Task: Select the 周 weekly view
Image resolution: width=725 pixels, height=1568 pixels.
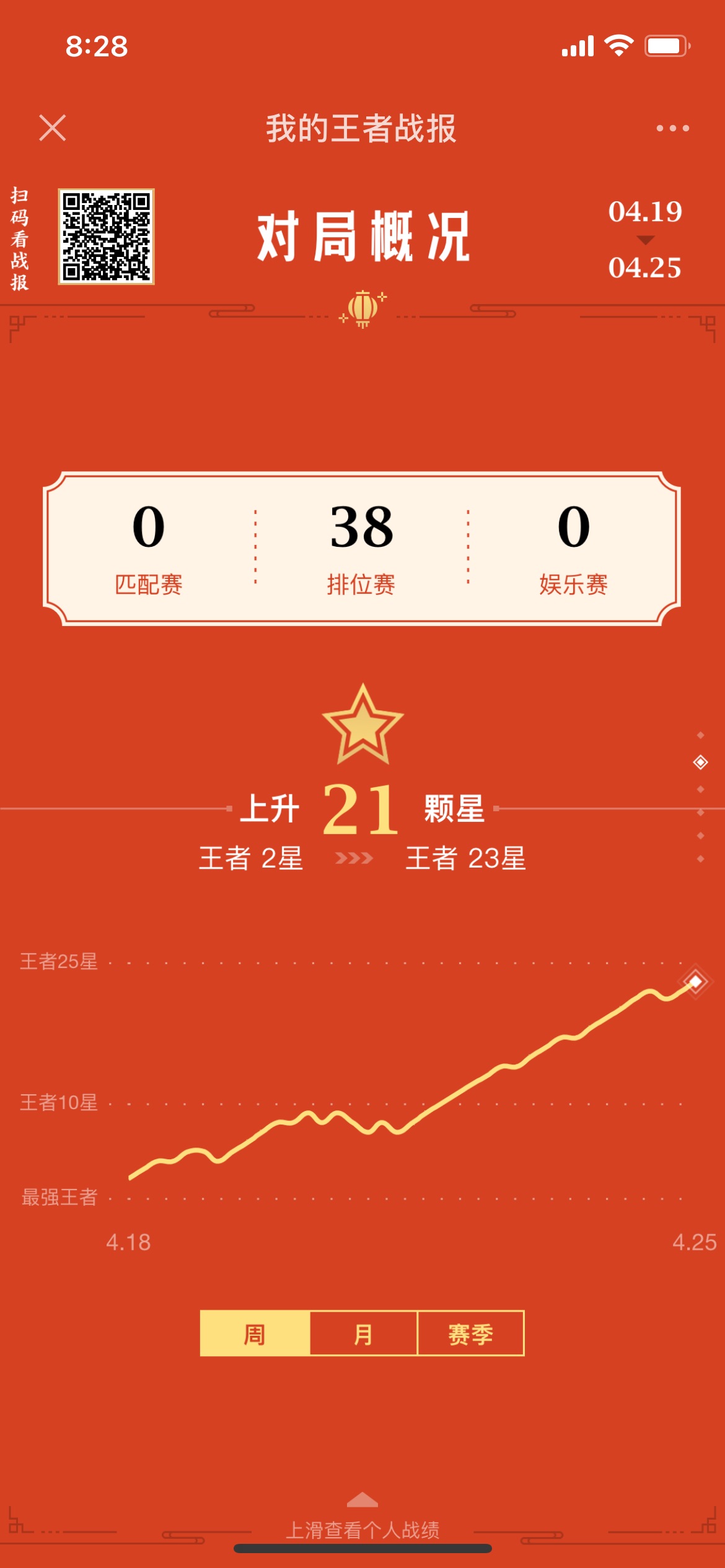Action: tap(255, 1333)
